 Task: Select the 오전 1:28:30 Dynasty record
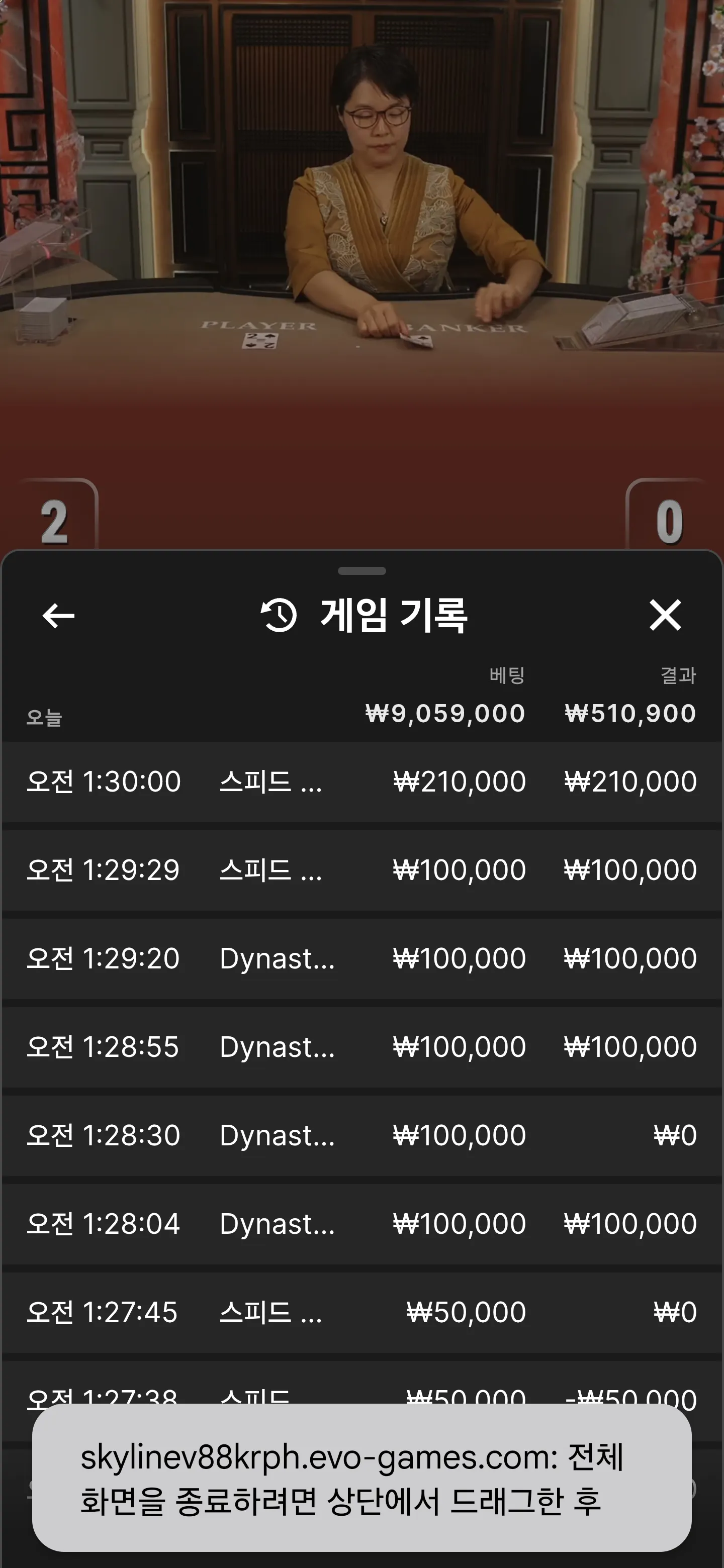click(361, 1135)
